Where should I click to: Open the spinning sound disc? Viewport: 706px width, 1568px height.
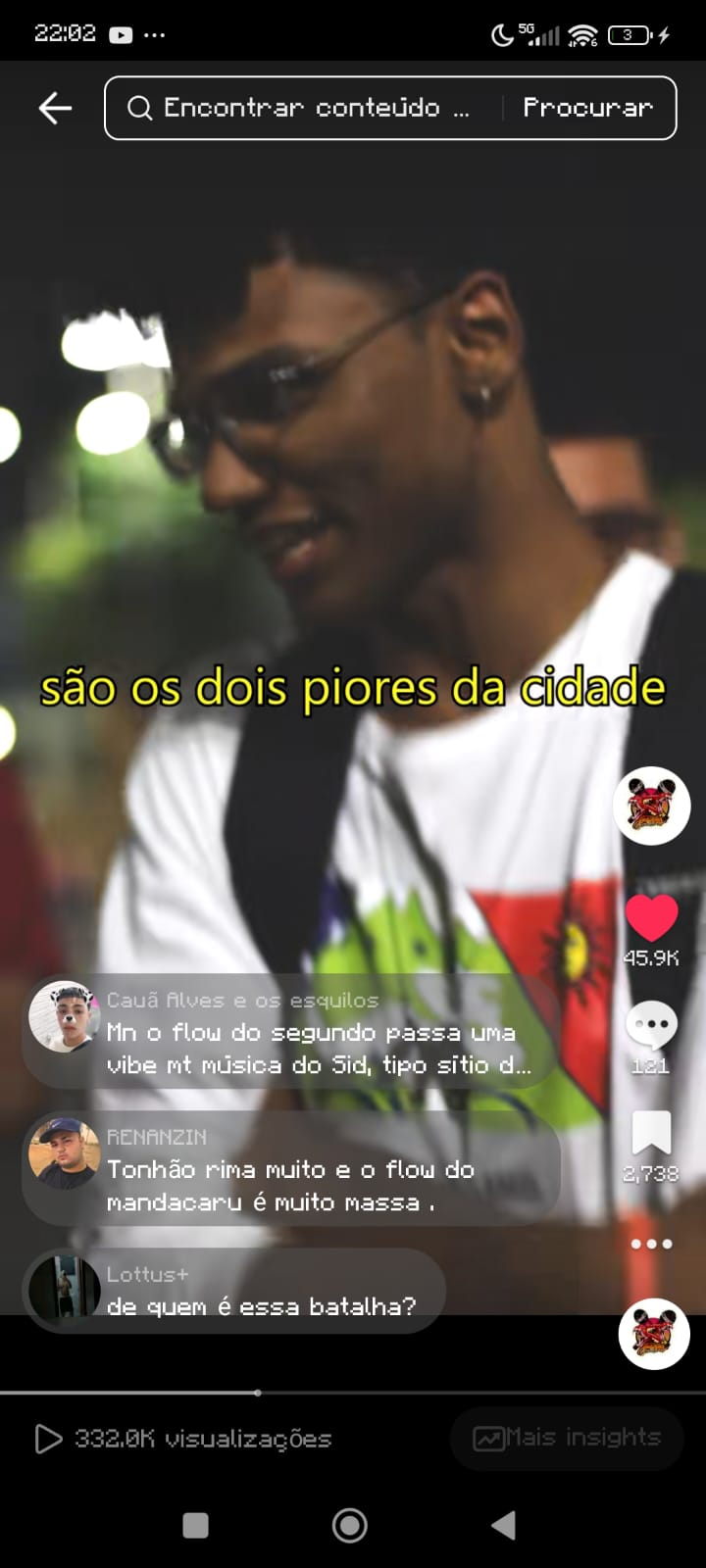653,1334
